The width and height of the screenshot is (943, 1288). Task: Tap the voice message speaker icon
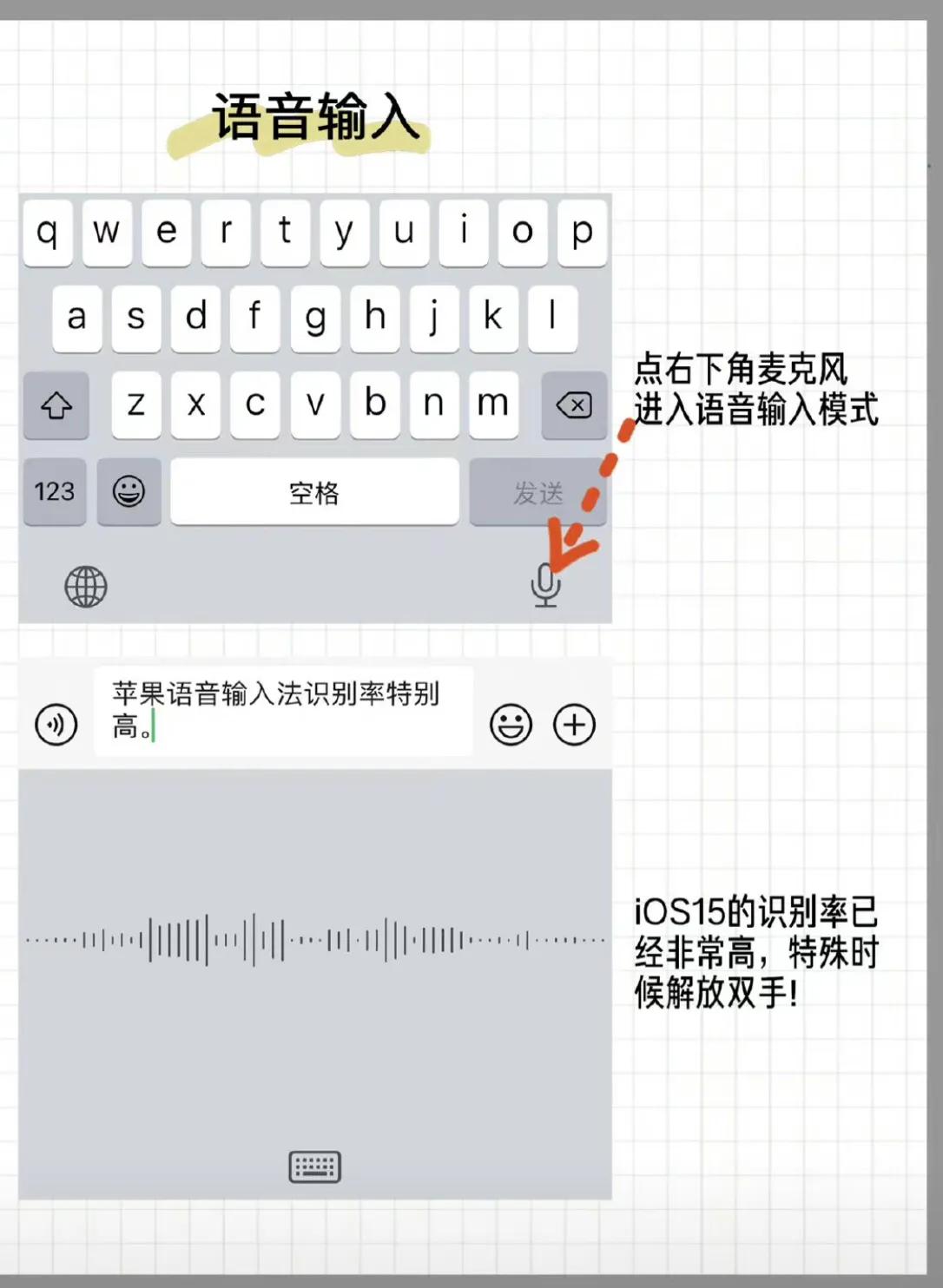click(x=55, y=723)
